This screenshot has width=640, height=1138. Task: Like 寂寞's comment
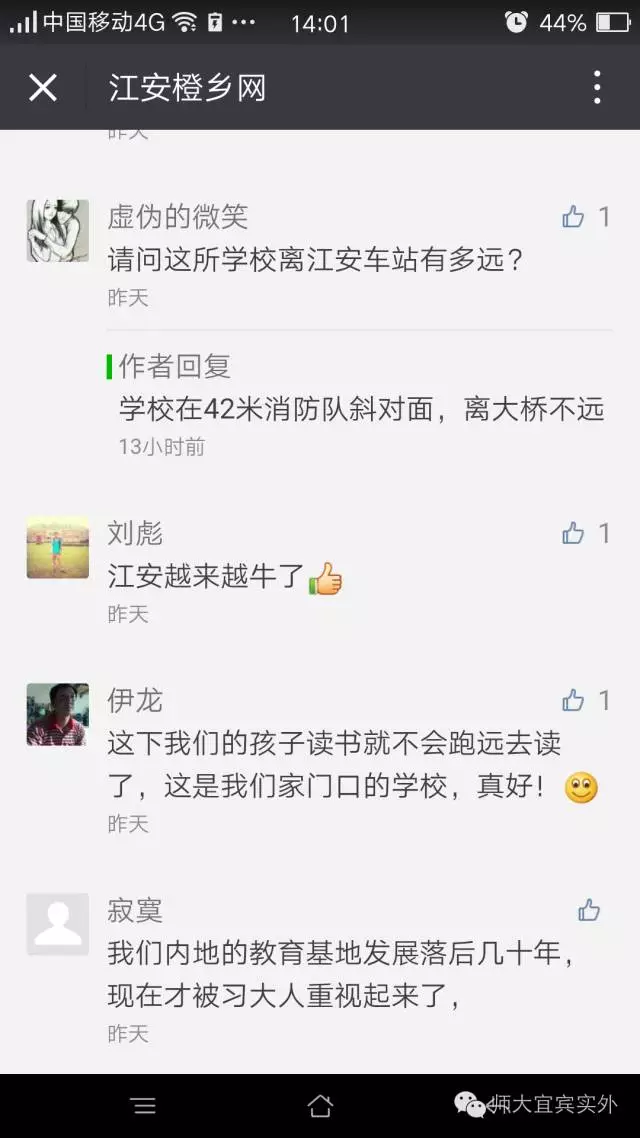point(589,910)
